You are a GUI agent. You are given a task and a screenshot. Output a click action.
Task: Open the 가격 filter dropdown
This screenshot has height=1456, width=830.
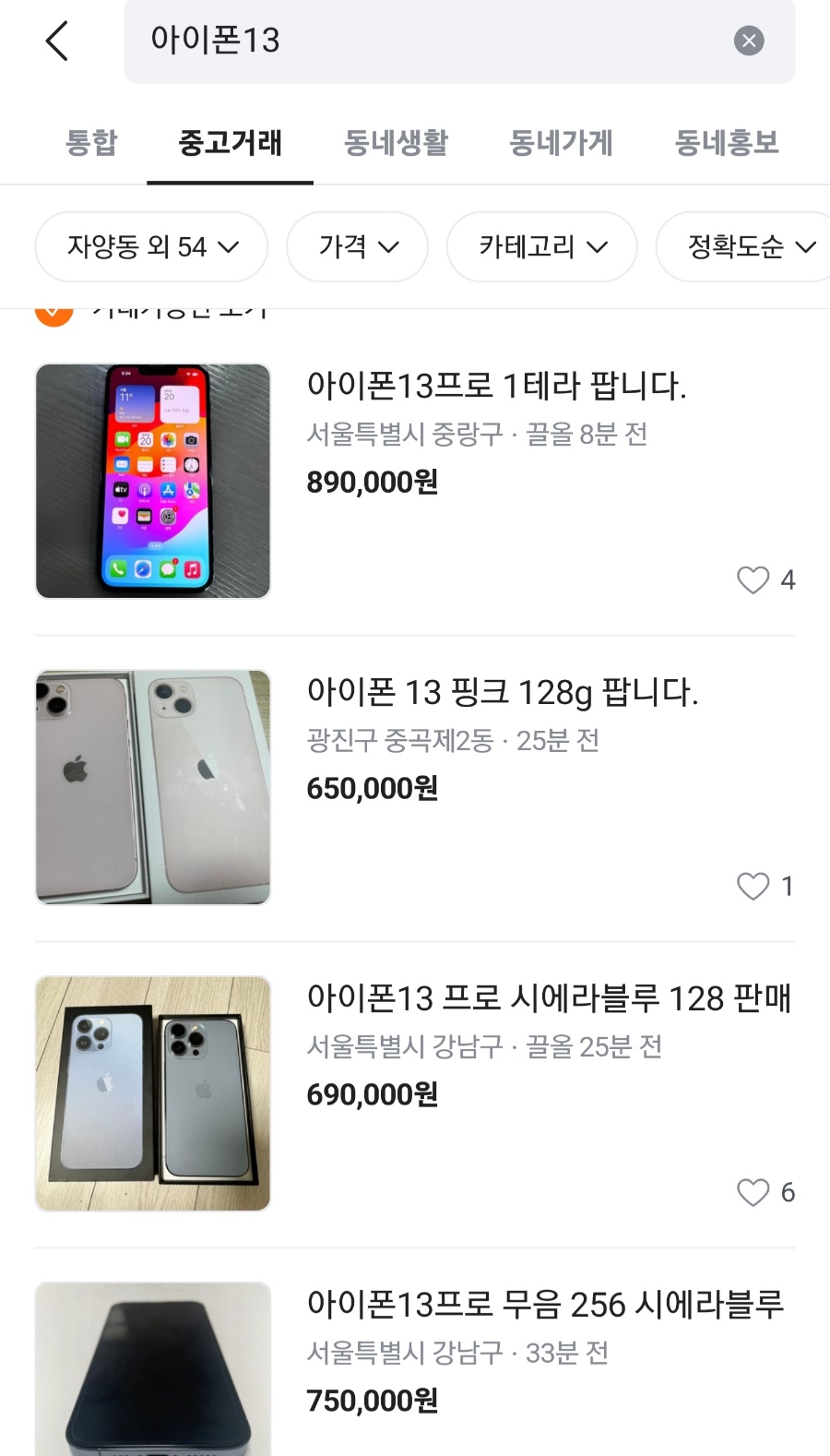tap(358, 246)
